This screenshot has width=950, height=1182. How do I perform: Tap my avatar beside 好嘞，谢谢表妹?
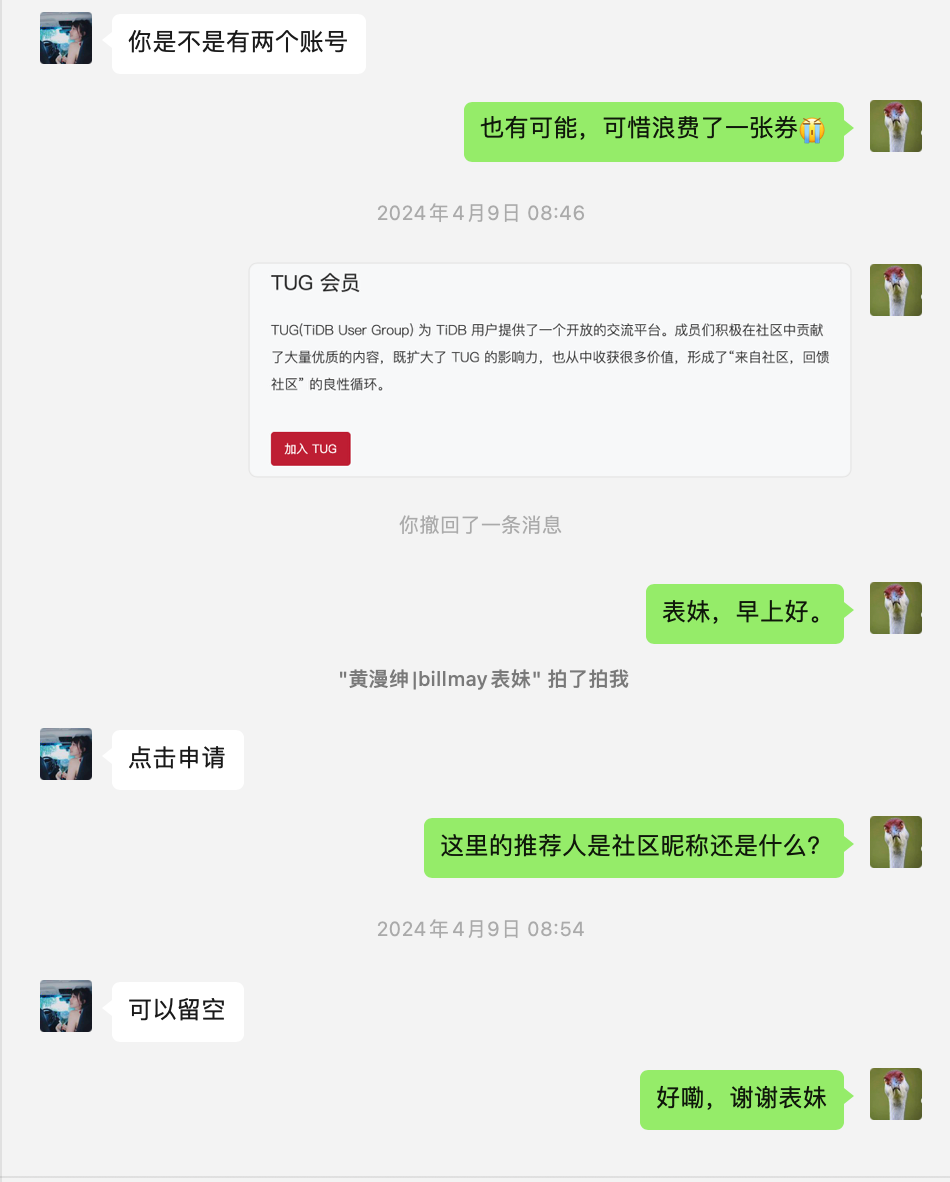tap(895, 1094)
